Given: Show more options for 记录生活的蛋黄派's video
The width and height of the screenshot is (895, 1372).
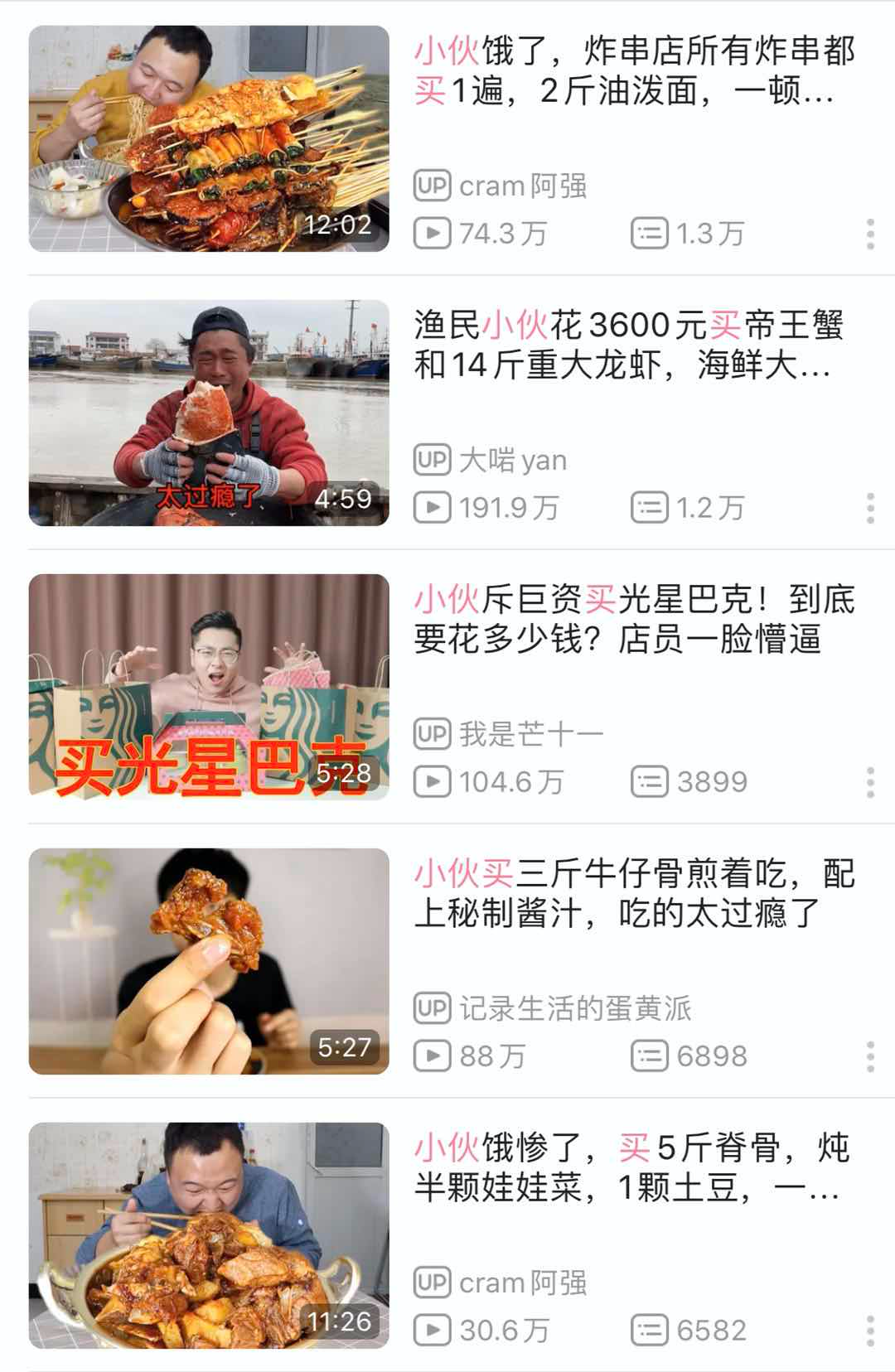Looking at the screenshot, I should tap(869, 1056).
